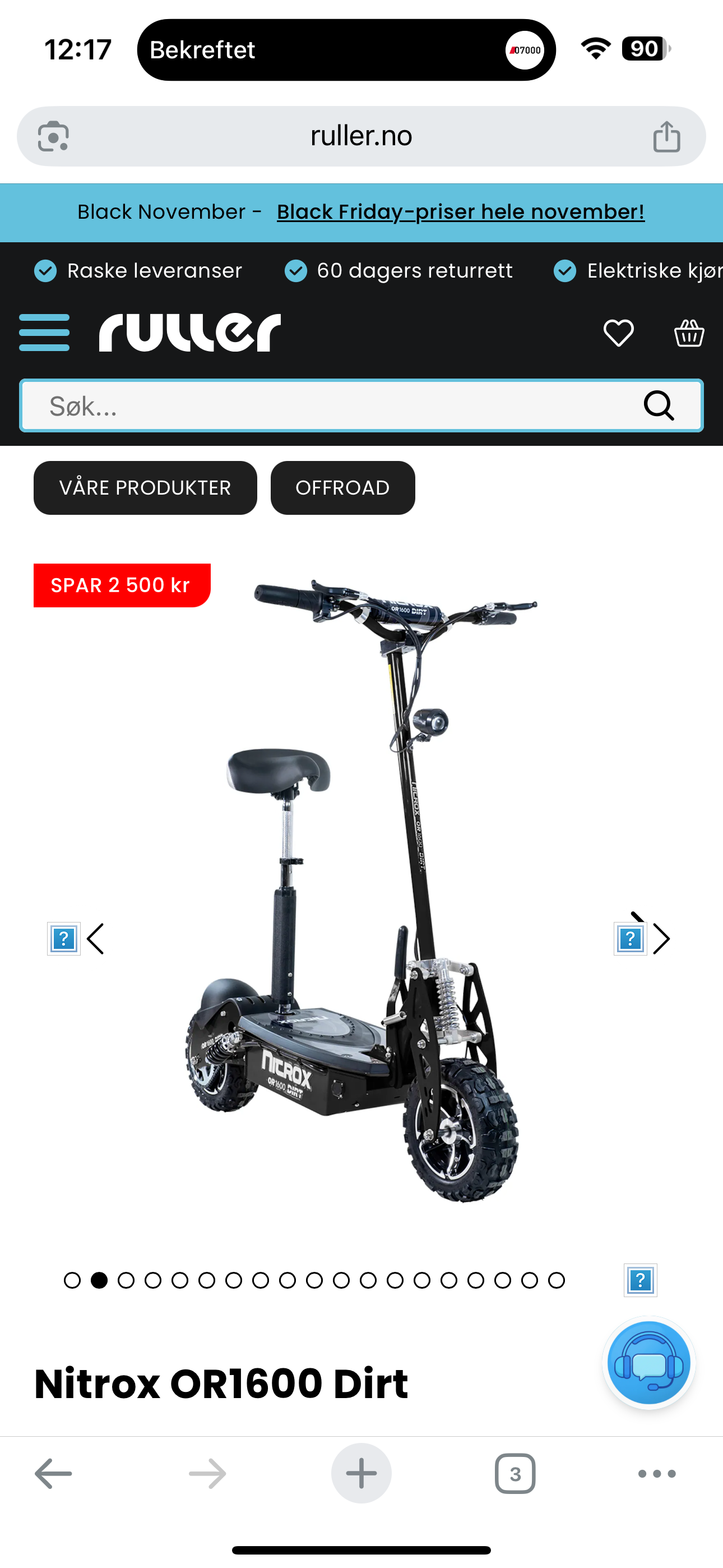The height and width of the screenshot is (1568, 723).
Task: Go to the VÅRE PRODUKTER category
Action: [145, 487]
